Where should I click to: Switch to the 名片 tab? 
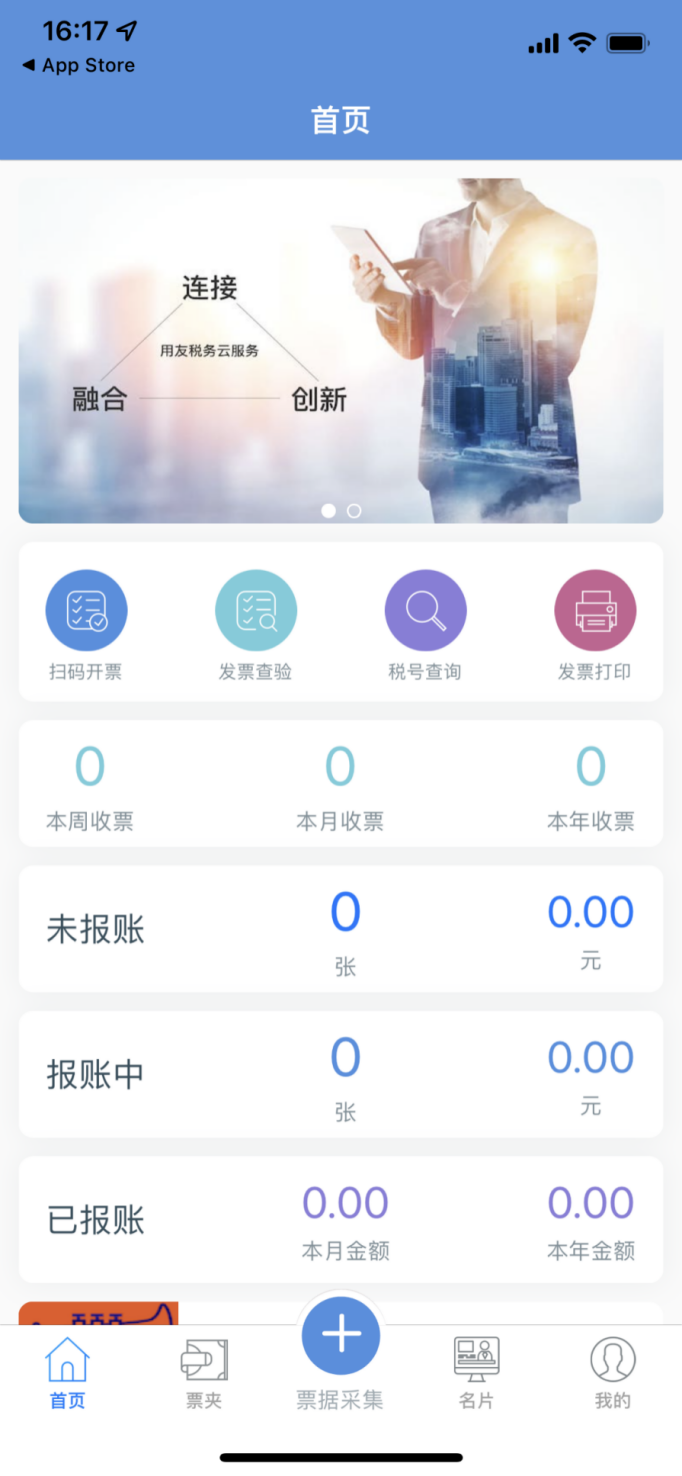pos(476,1373)
